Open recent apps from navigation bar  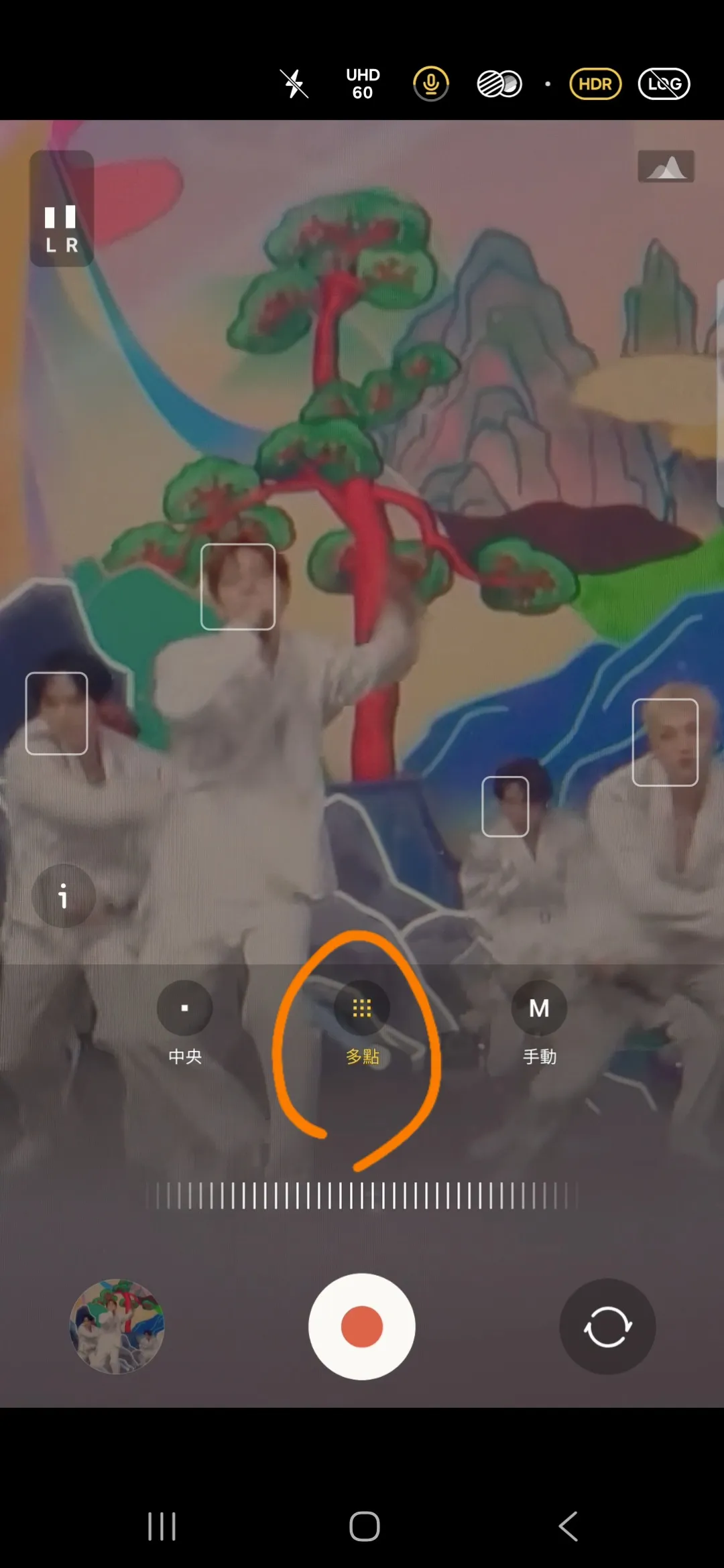pos(162,1526)
